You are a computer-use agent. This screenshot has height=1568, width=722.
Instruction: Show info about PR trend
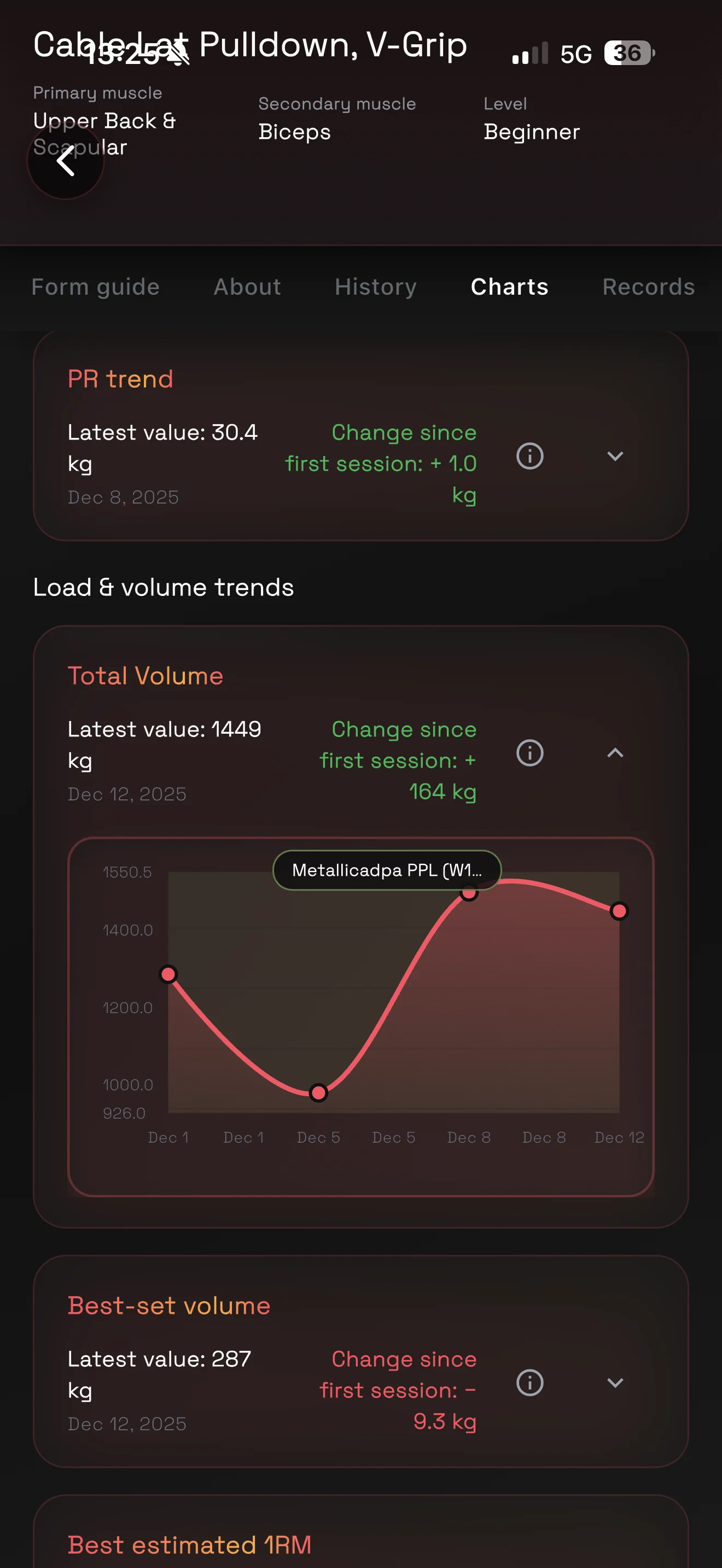pyautogui.click(x=529, y=456)
